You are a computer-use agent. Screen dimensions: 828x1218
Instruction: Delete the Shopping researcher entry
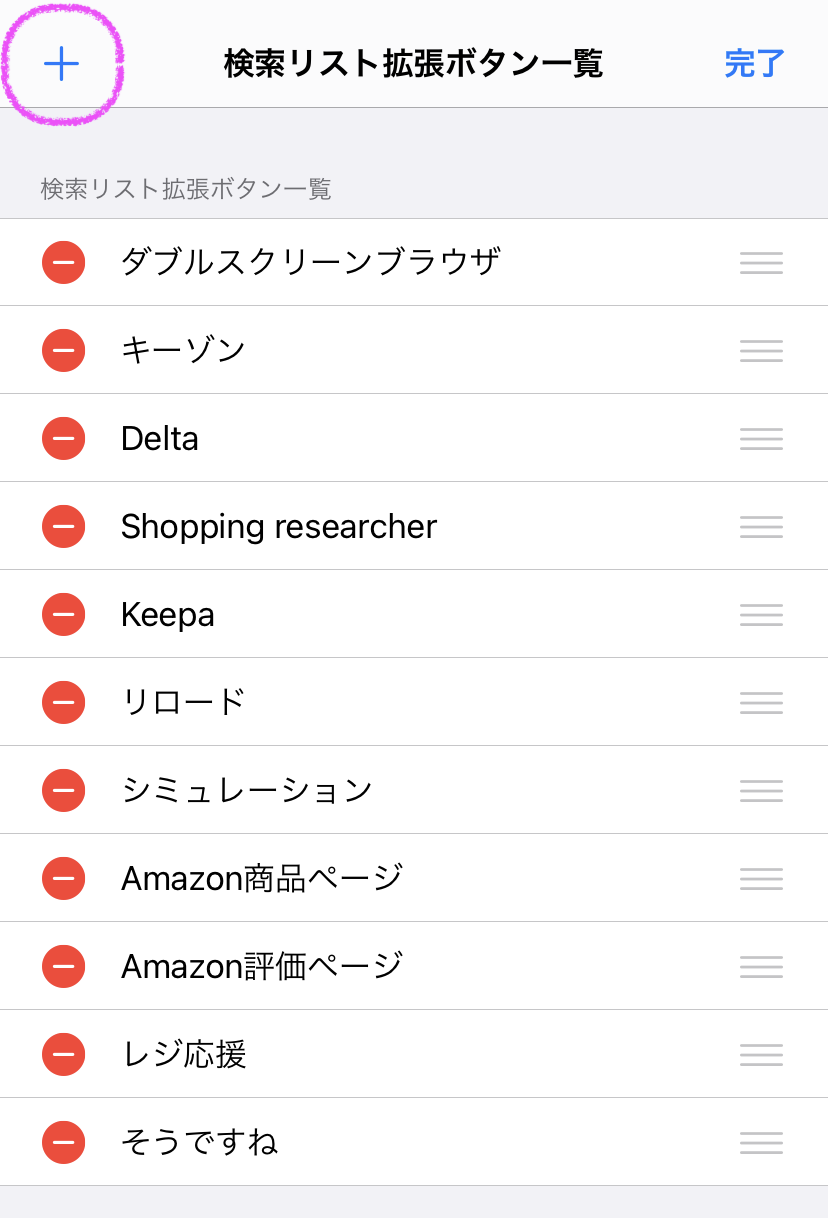coord(63,527)
